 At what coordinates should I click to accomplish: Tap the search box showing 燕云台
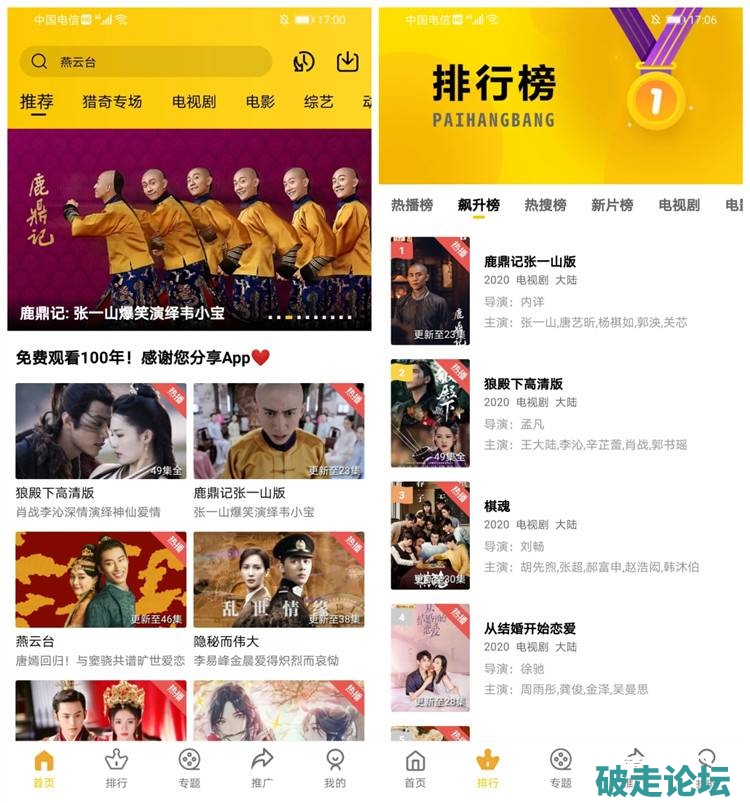[145, 62]
